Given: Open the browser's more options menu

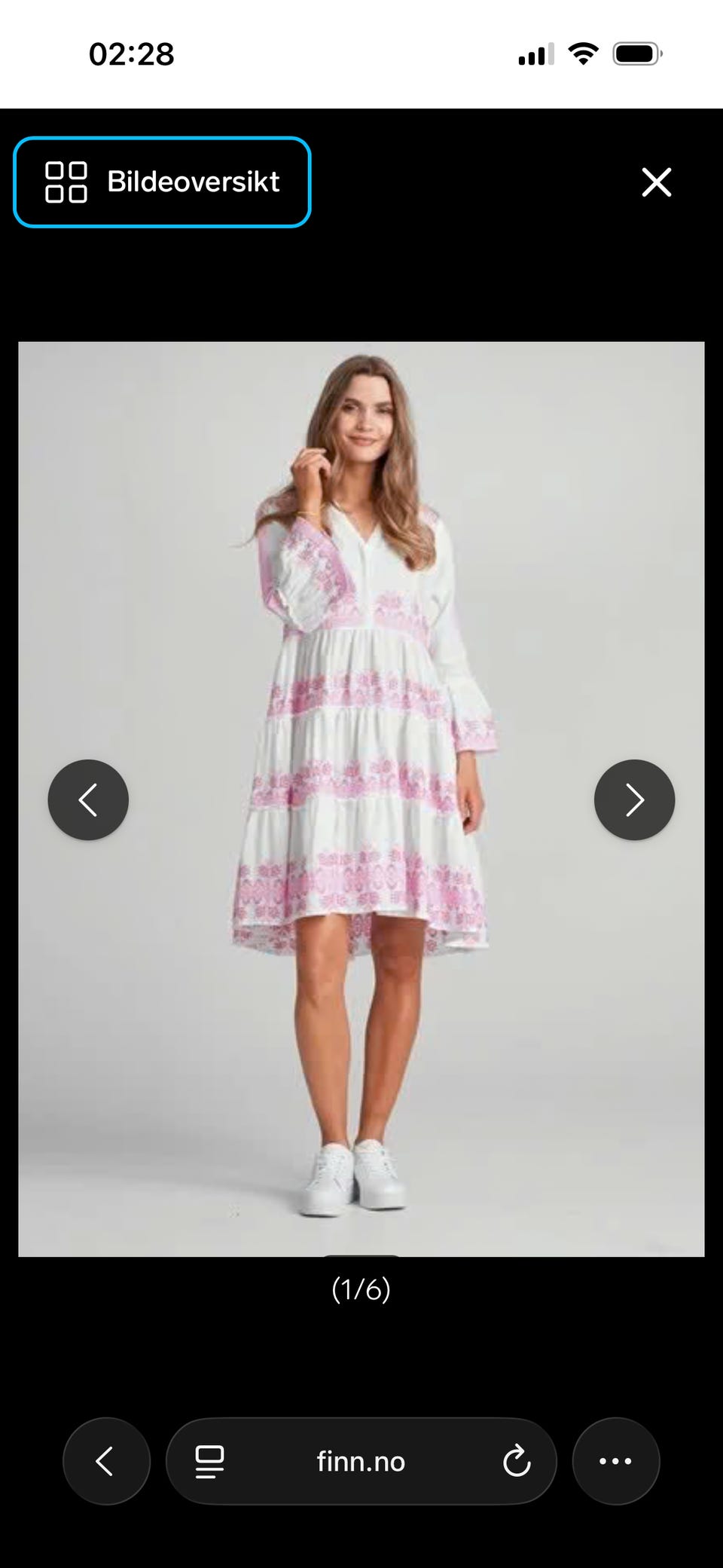Looking at the screenshot, I should pyautogui.click(x=616, y=1461).
